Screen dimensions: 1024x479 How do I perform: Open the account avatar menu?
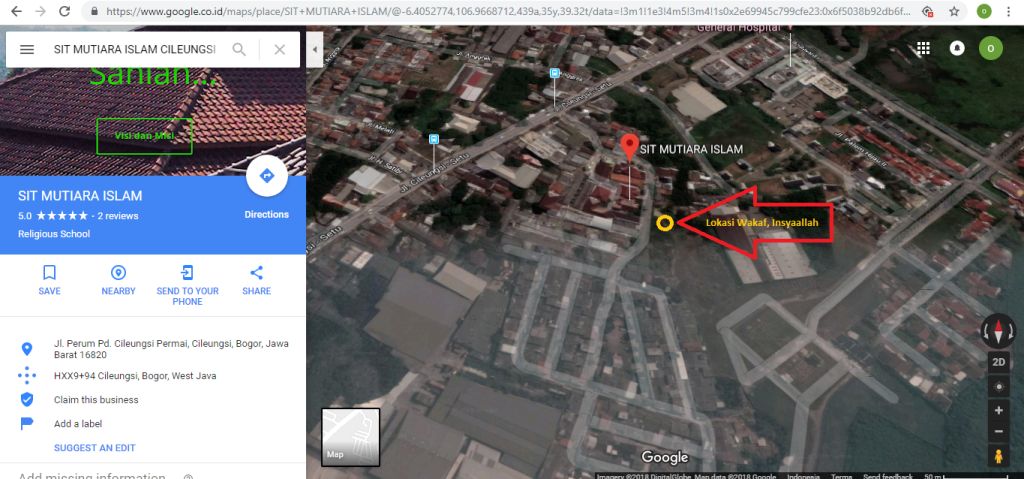point(990,48)
